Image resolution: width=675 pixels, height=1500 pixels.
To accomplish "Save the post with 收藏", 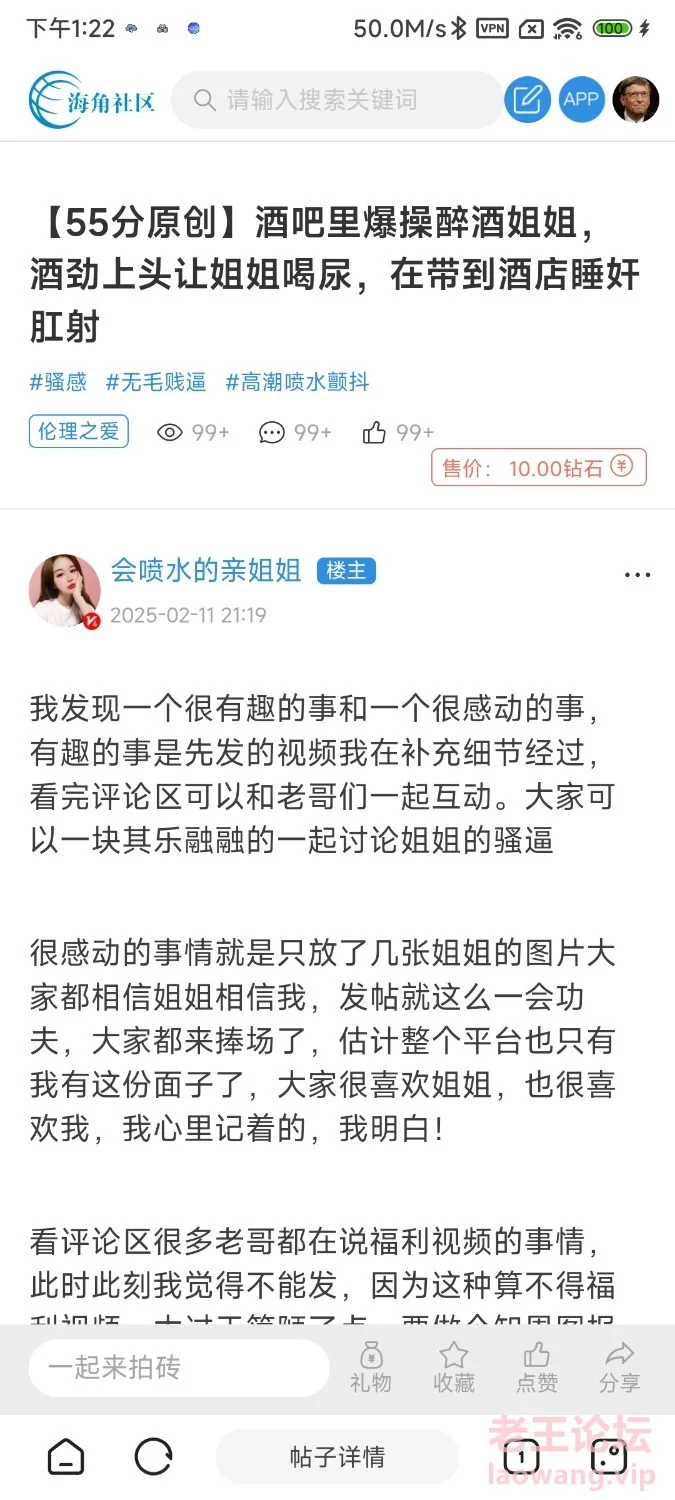I will click(453, 1367).
